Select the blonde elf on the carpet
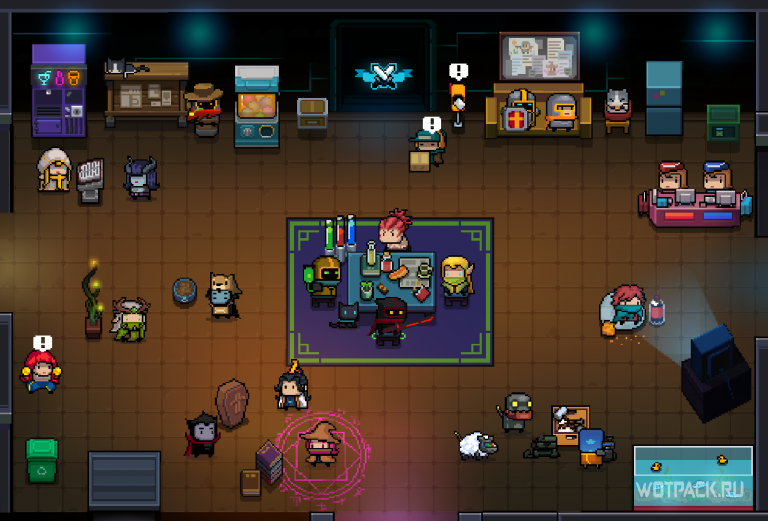 coord(456,280)
